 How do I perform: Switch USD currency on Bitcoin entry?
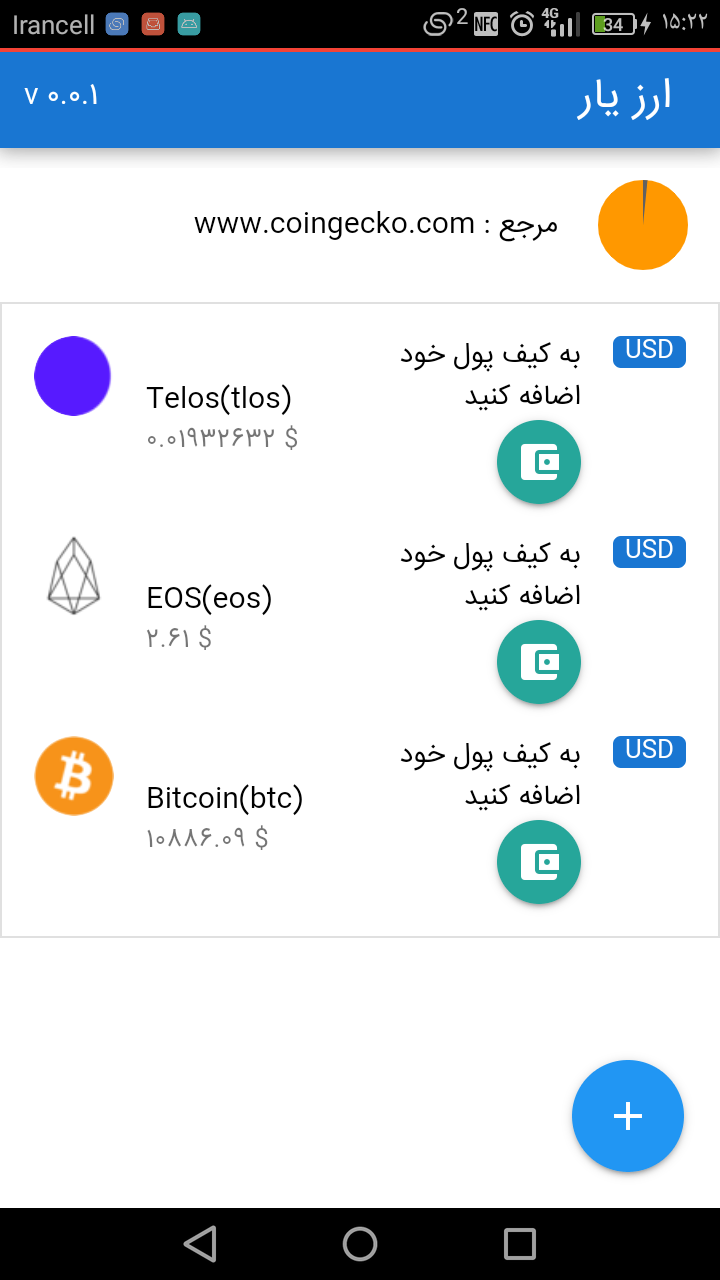[x=648, y=751]
